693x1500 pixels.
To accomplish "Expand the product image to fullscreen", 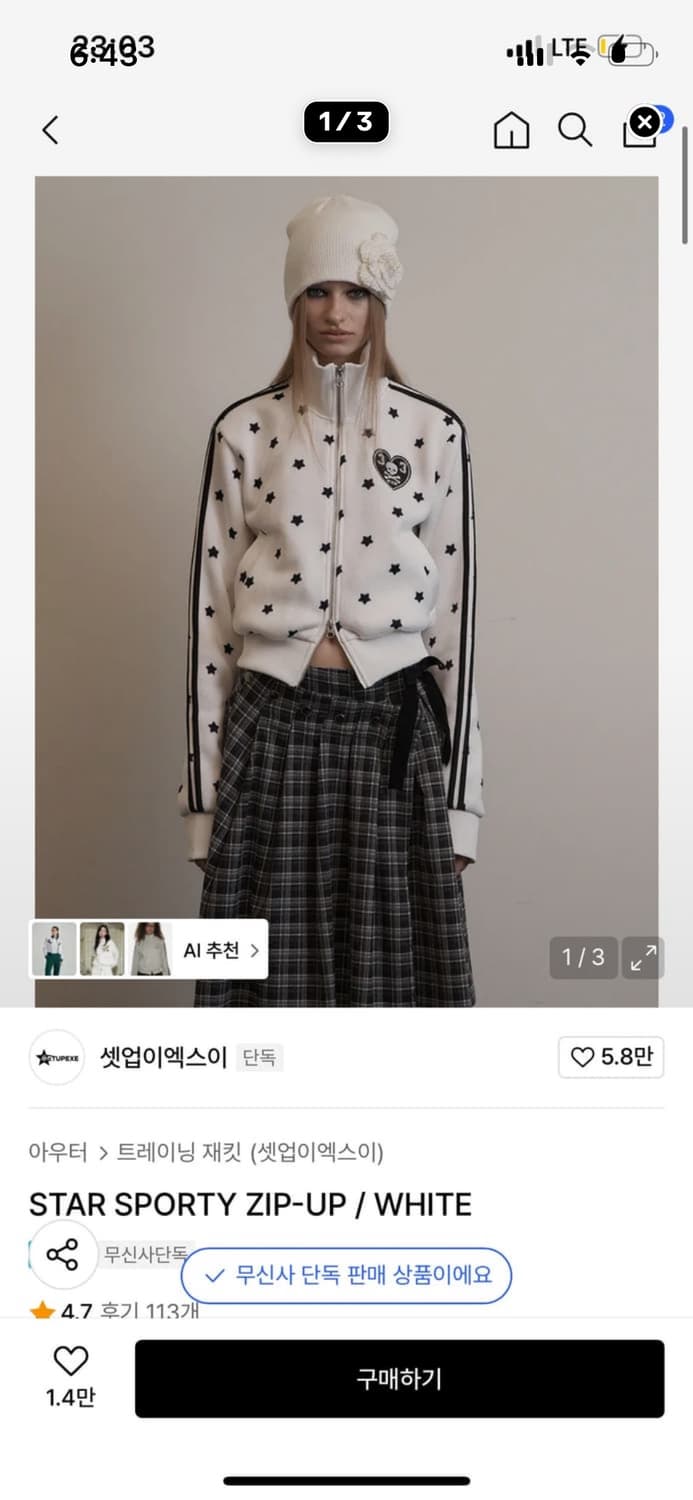I will point(643,957).
